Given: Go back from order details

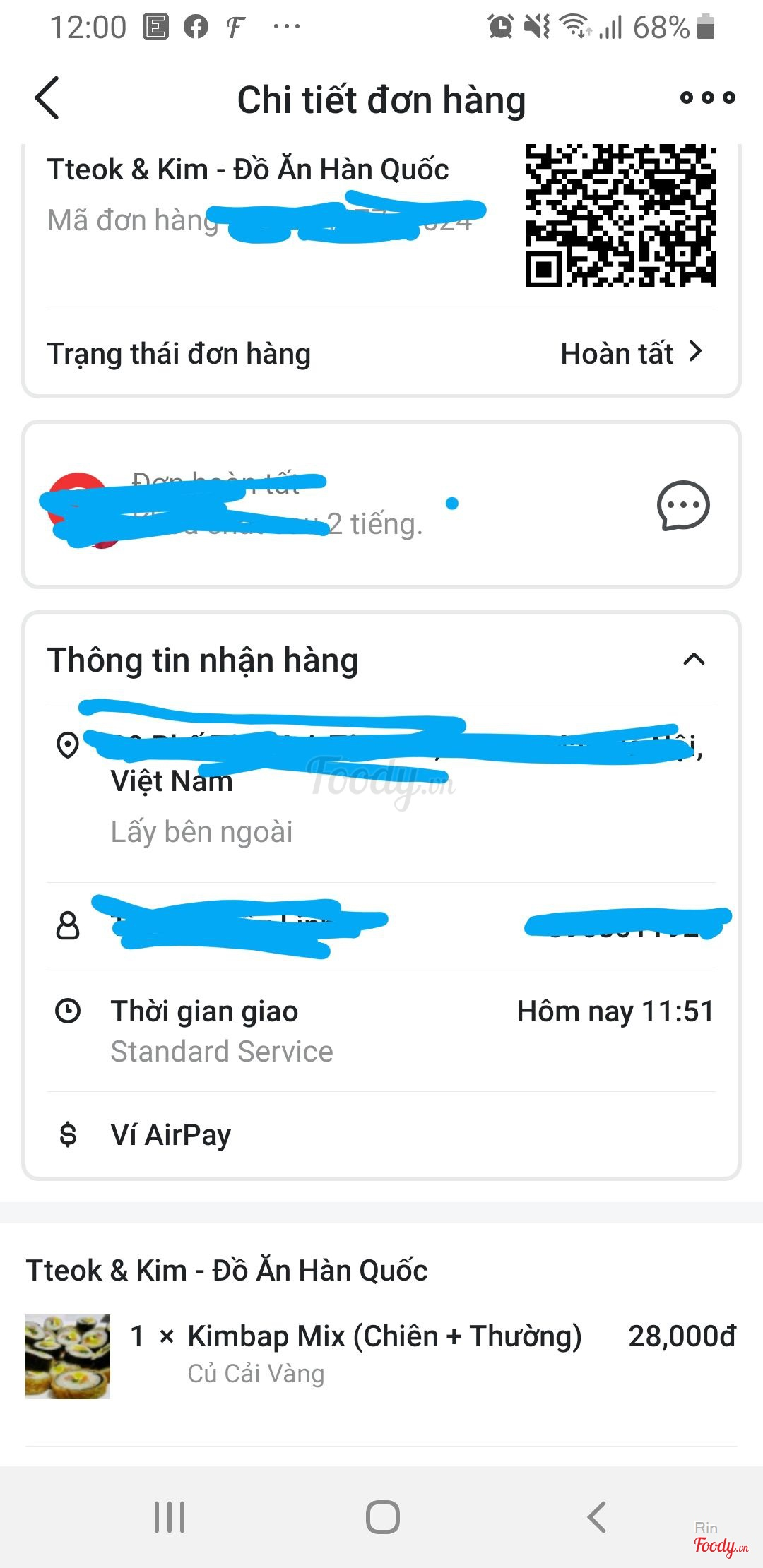Looking at the screenshot, I should (x=47, y=98).
